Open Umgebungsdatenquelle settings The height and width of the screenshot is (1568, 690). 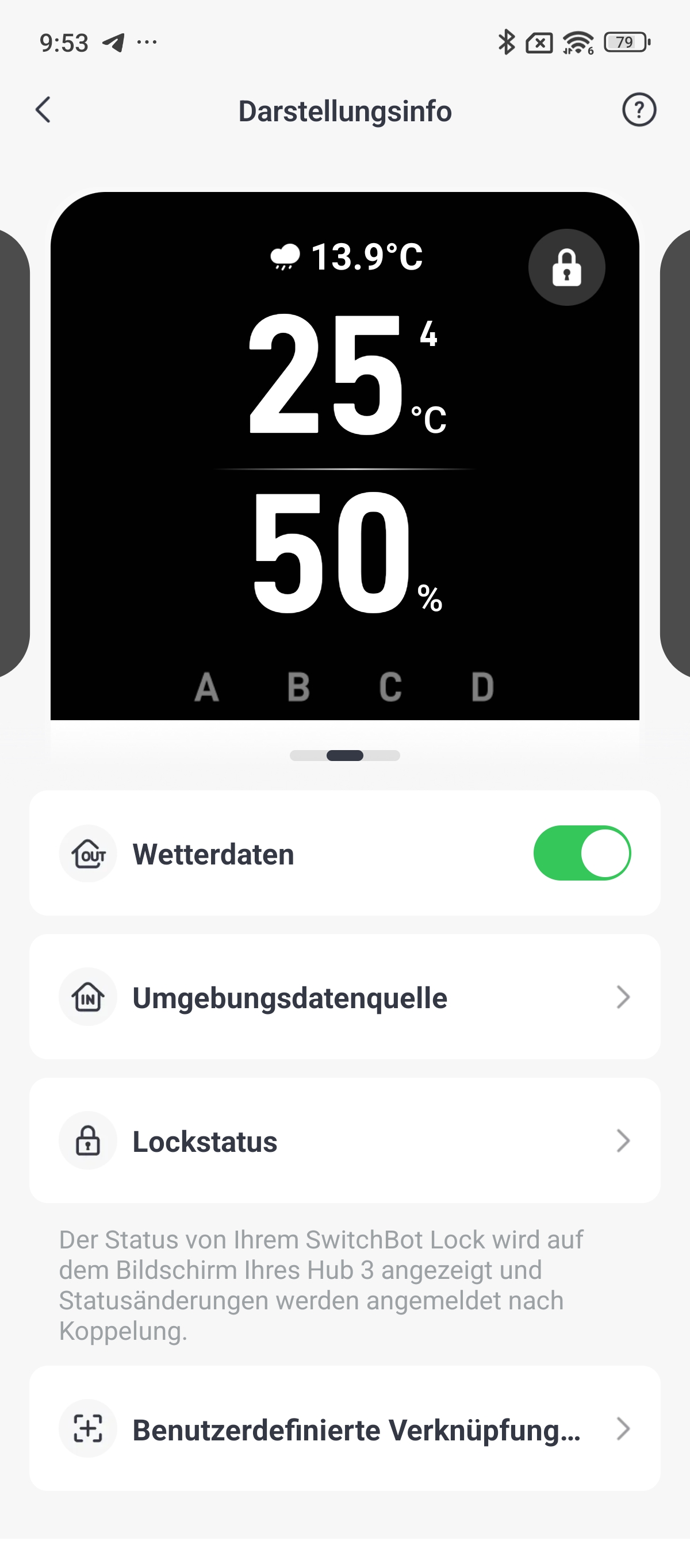point(344,997)
